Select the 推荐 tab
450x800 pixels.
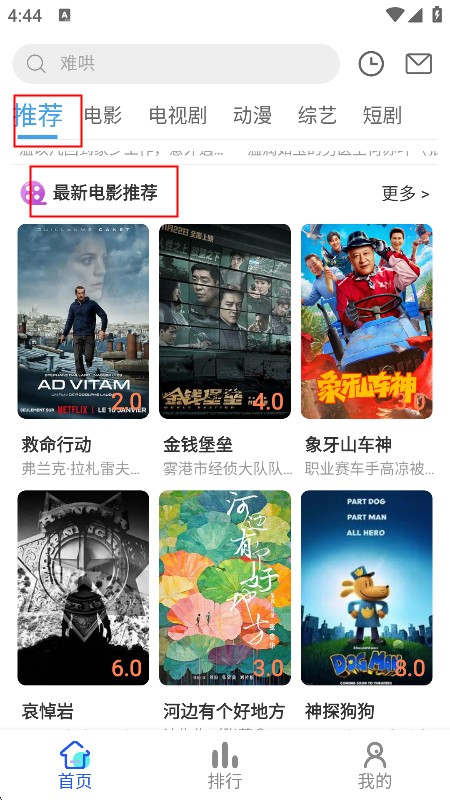[39, 115]
